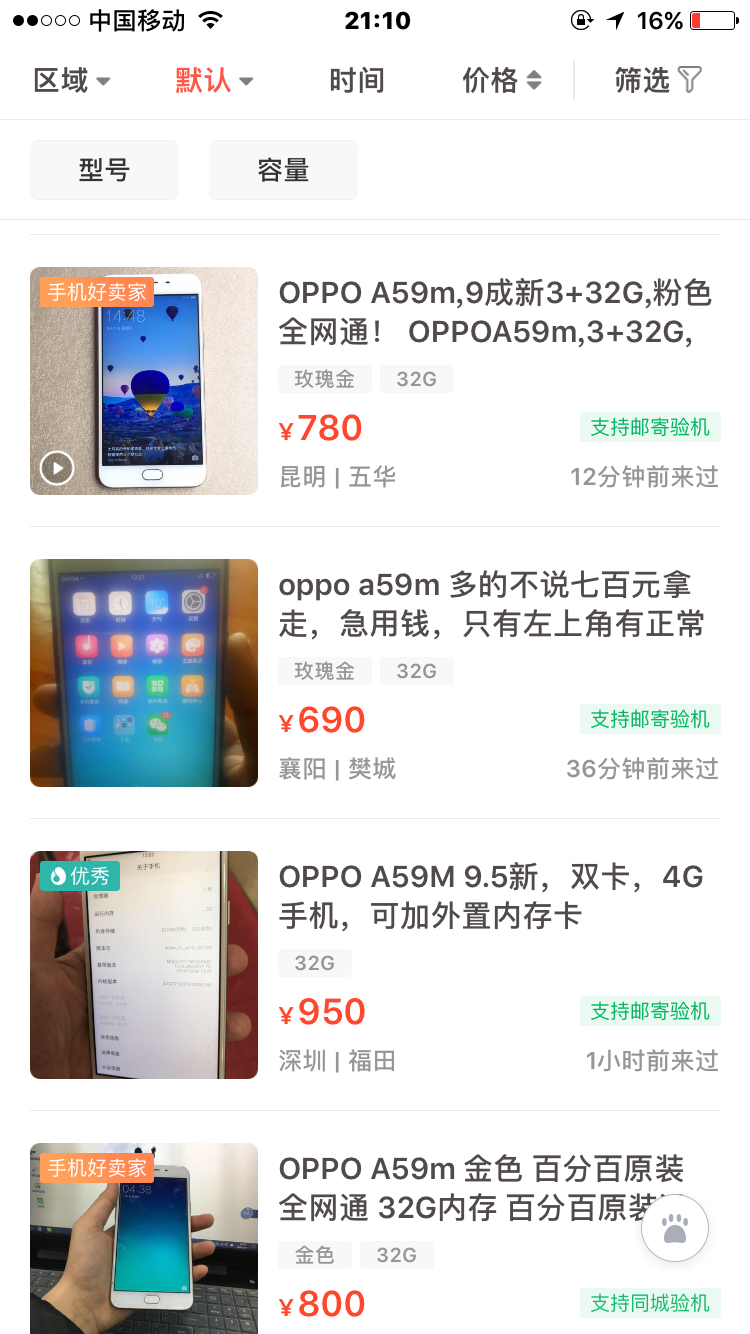The width and height of the screenshot is (750, 1334).
Task: Open the ¥690 oppo a59m listing thumbnail
Action: (144, 672)
